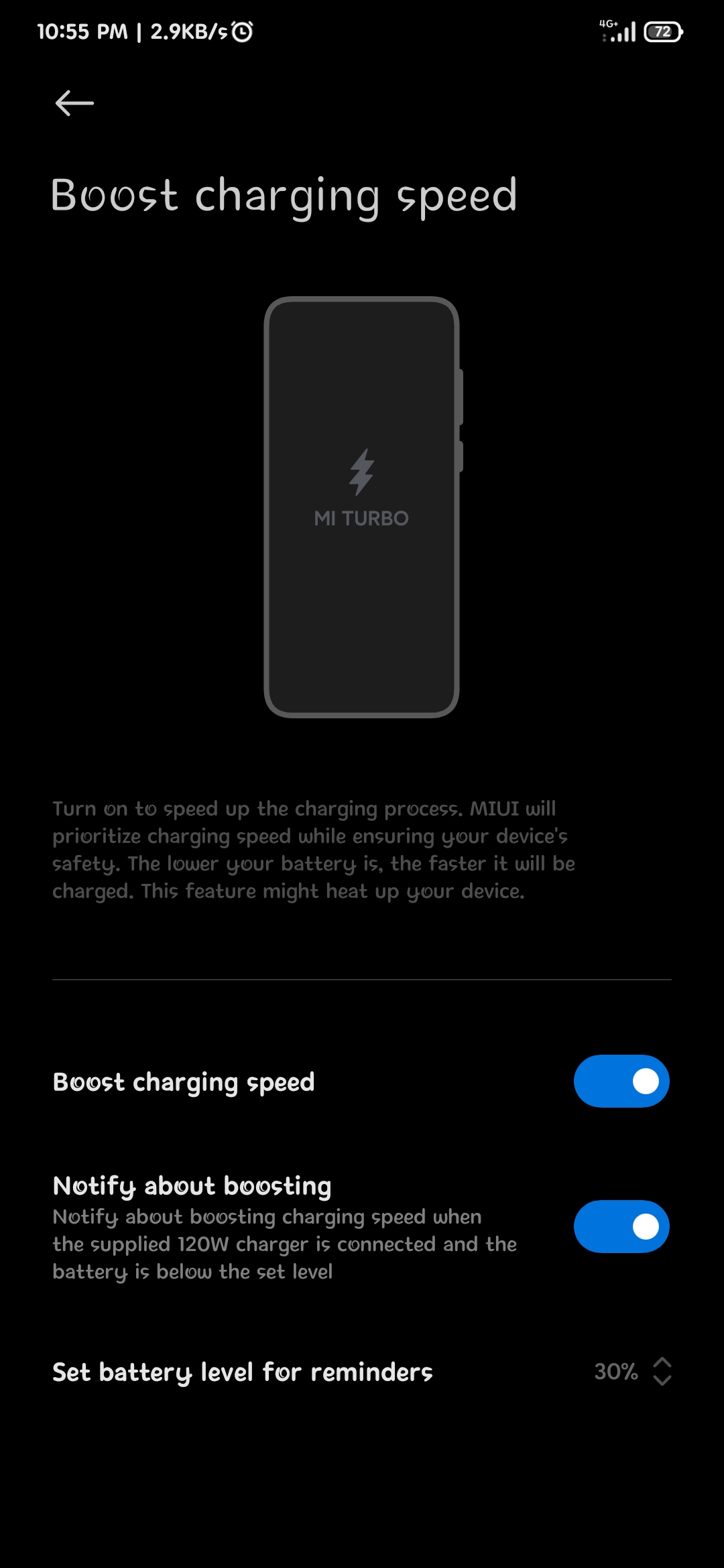Disable the Boost charging speed switch
The image size is (724, 1568).
pyautogui.click(x=621, y=1082)
